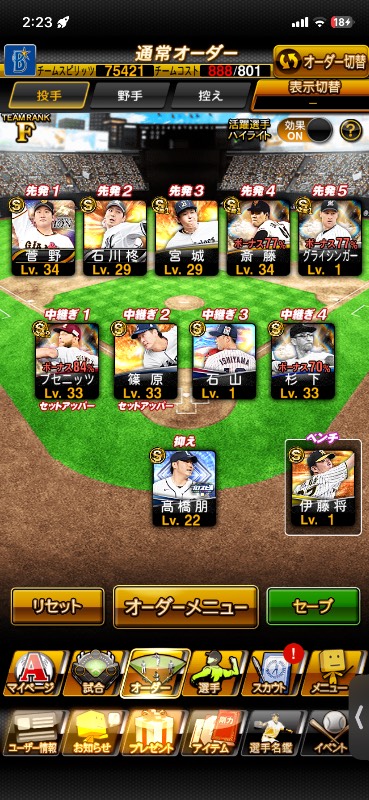The image size is (369, 800).
Task: Select starting pitcher card 宮城
Action: 186,237
